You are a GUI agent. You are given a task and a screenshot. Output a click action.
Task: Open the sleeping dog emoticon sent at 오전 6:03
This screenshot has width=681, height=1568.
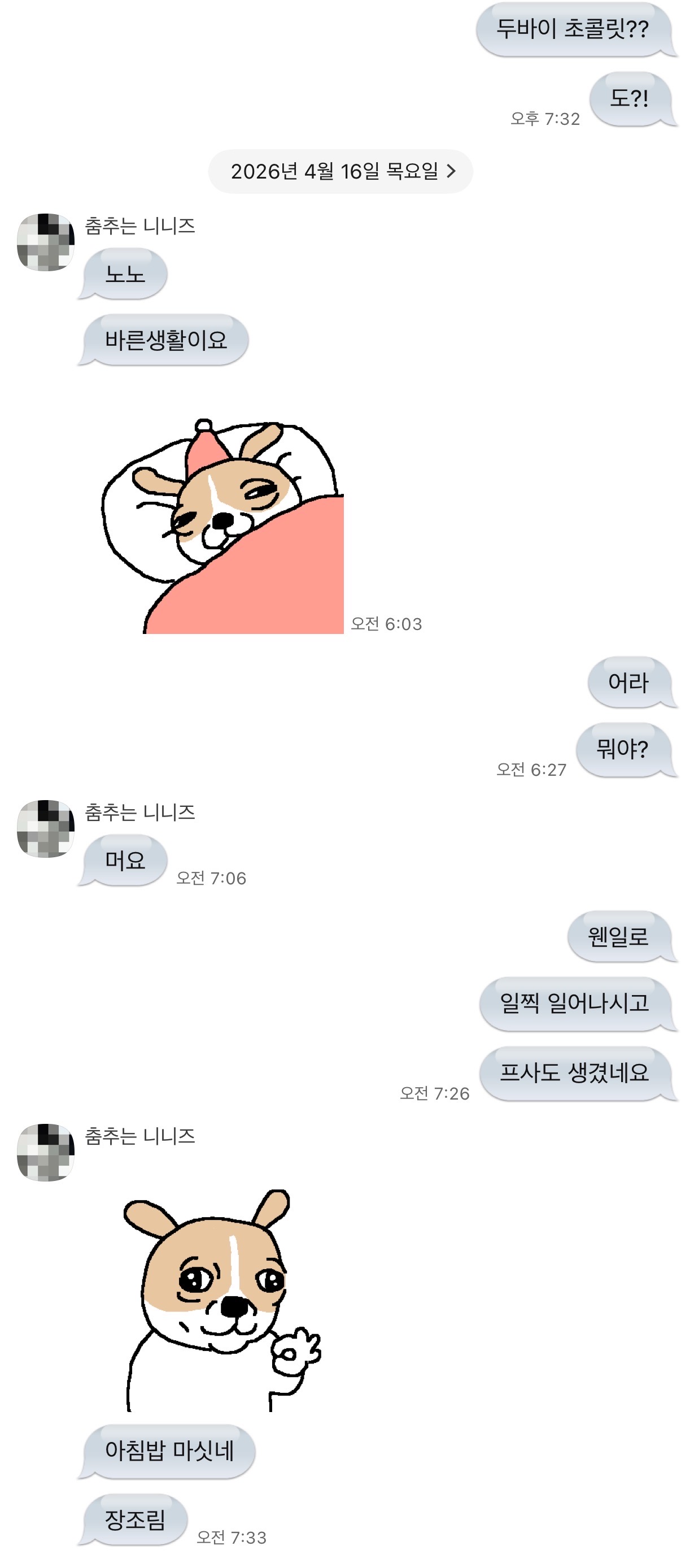click(x=223, y=527)
